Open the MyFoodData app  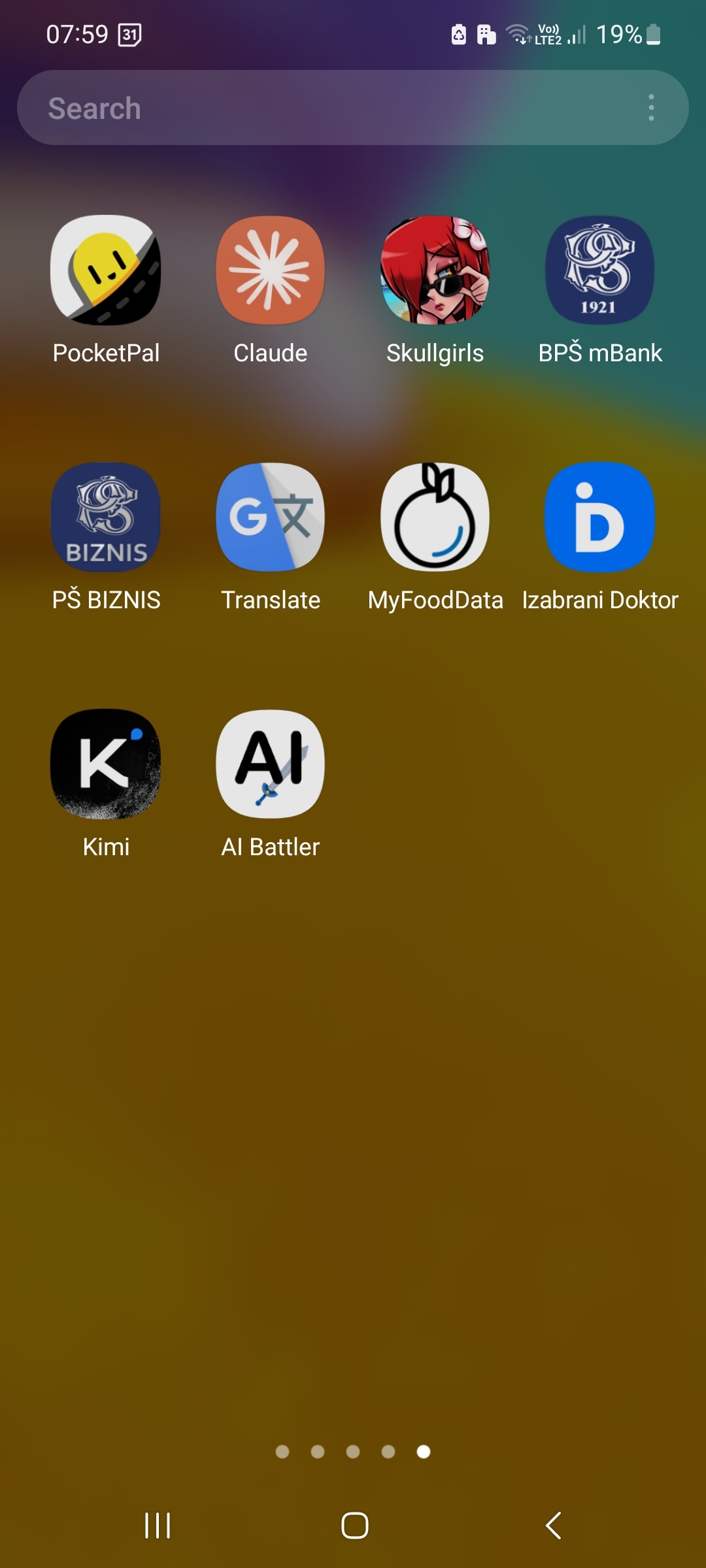(435, 517)
